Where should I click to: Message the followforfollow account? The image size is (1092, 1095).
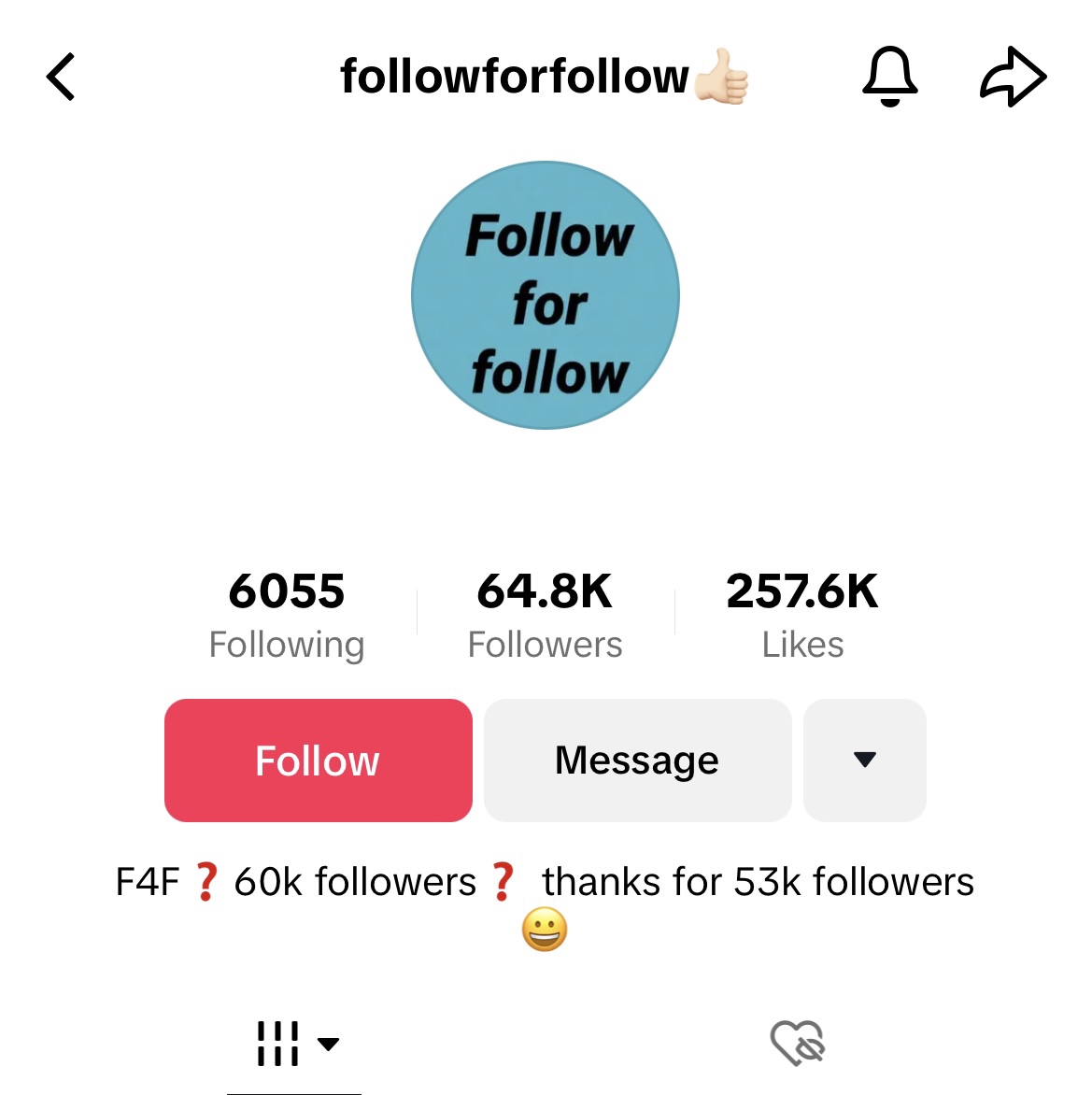point(636,760)
